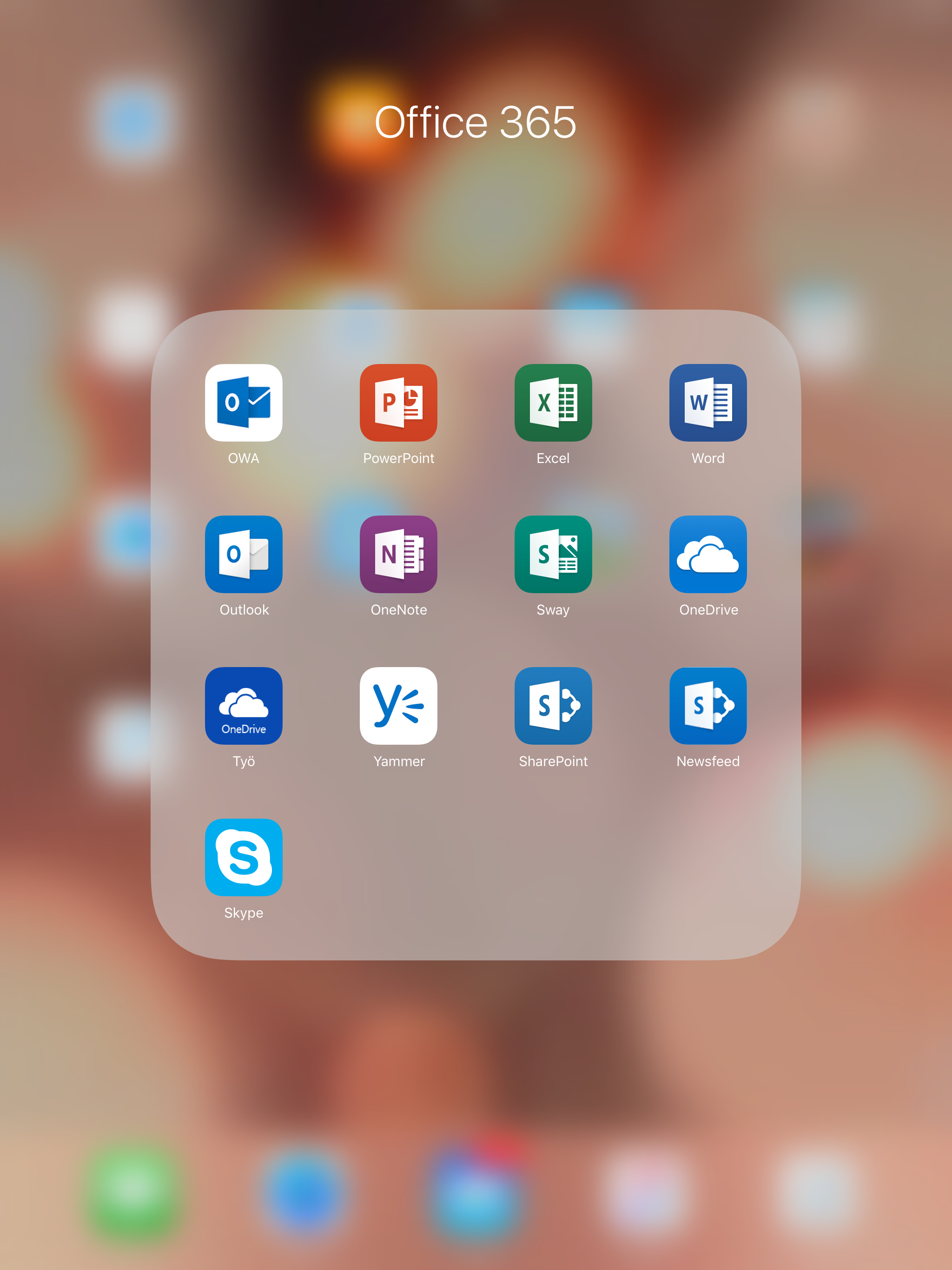
Task: Open the OWA app
Action: [244, 403]
